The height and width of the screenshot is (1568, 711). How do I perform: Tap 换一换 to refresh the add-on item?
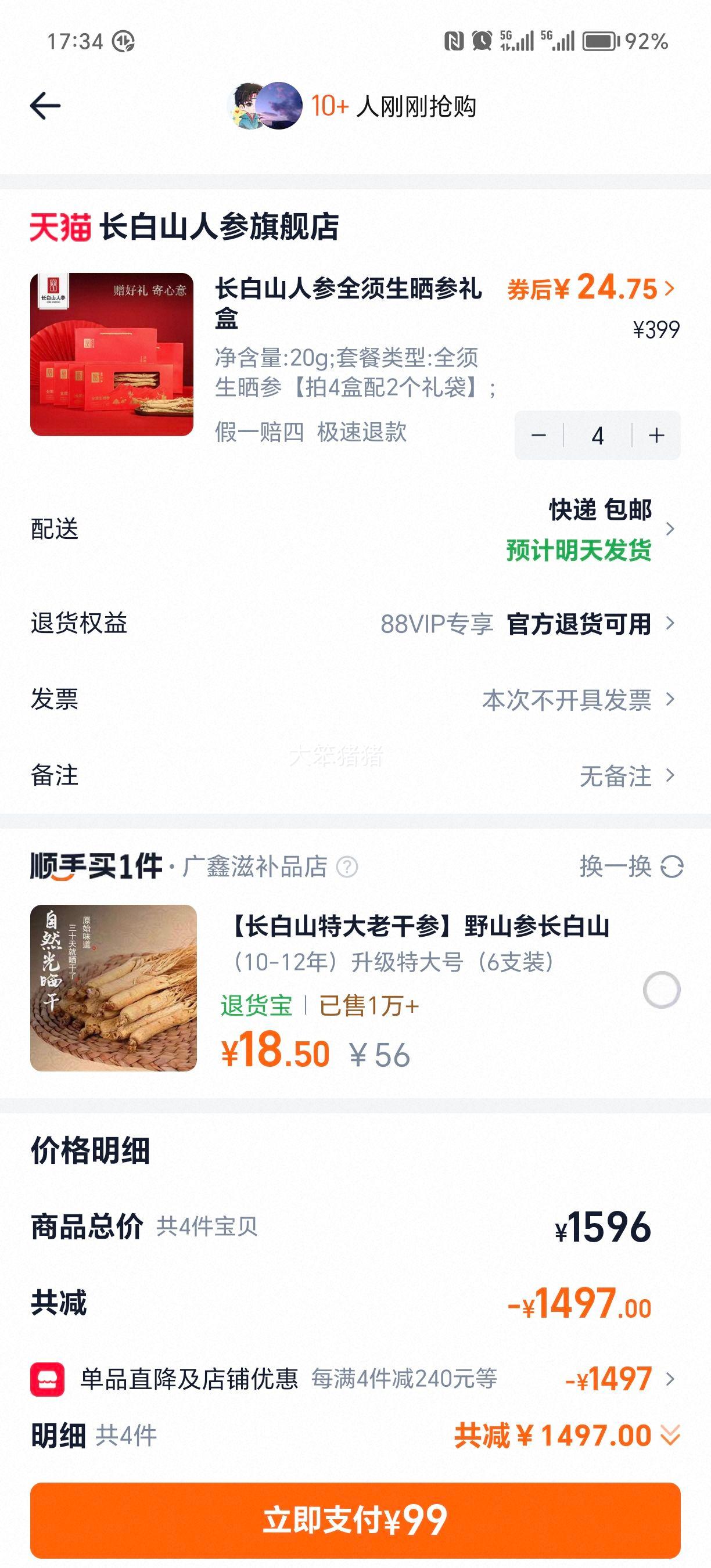(x=631, y=866)
